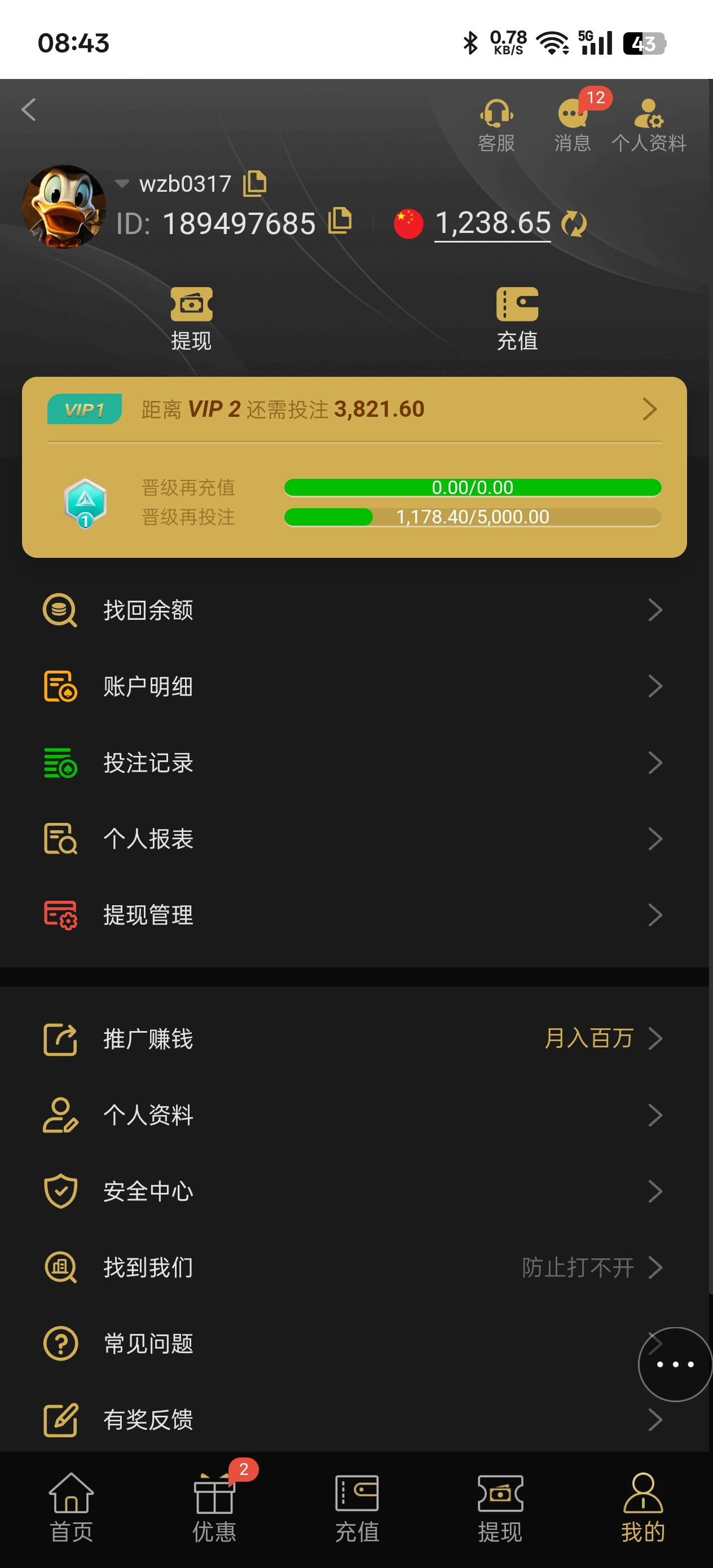
Task: Open the user switch dropdown arrow
Action: (x=122, y=183)
